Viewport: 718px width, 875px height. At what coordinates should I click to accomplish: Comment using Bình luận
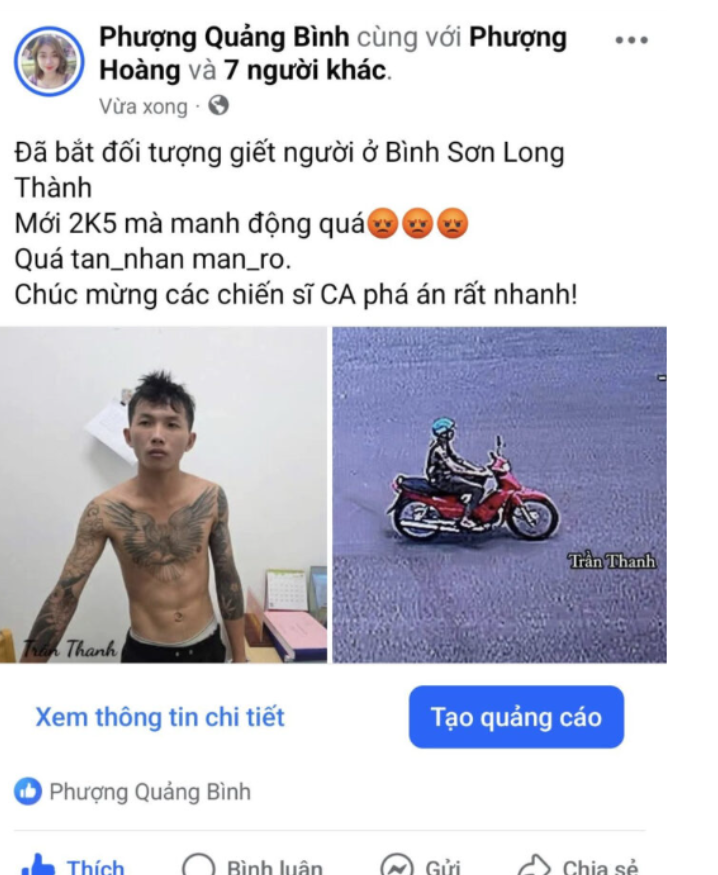(x=255, y=864)
